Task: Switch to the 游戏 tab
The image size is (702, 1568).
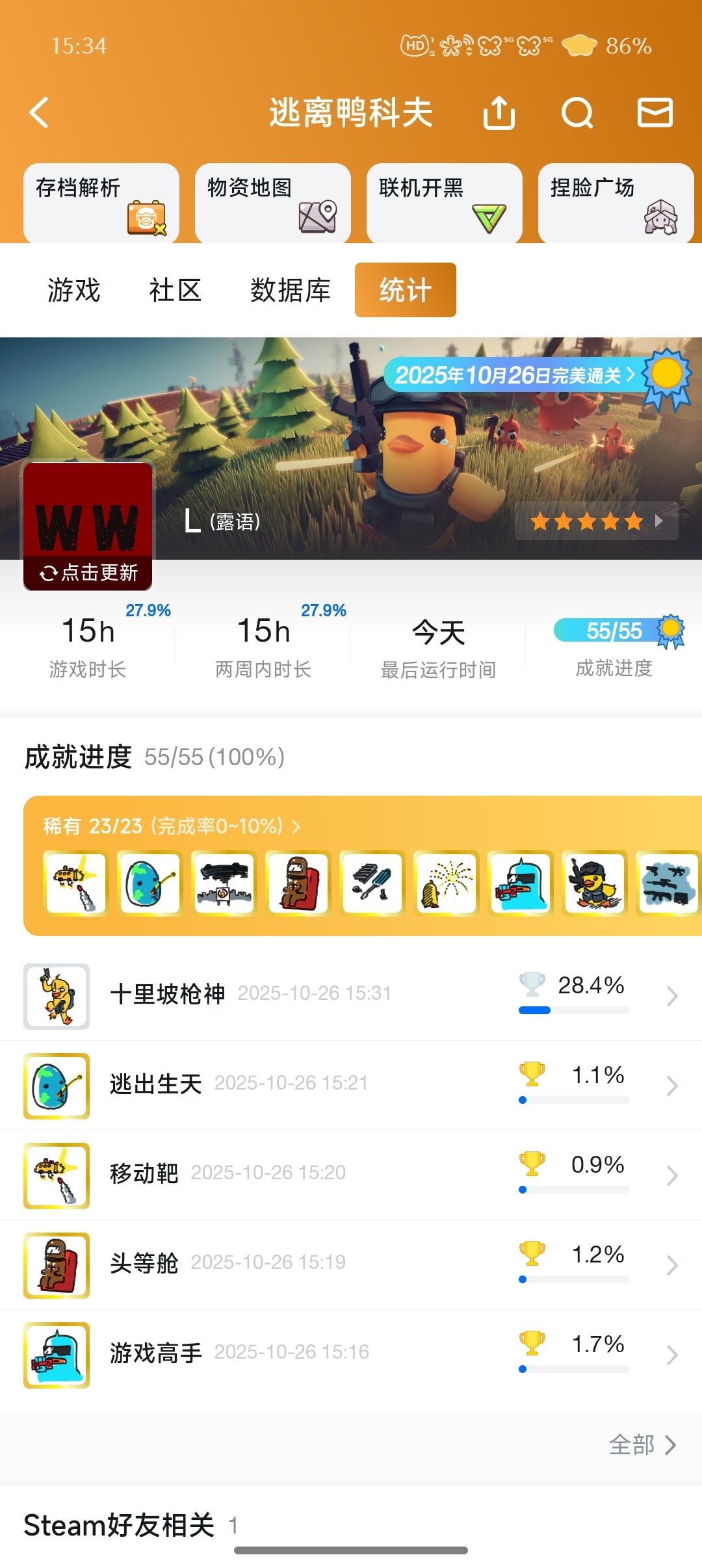Action: pos(74,290)
